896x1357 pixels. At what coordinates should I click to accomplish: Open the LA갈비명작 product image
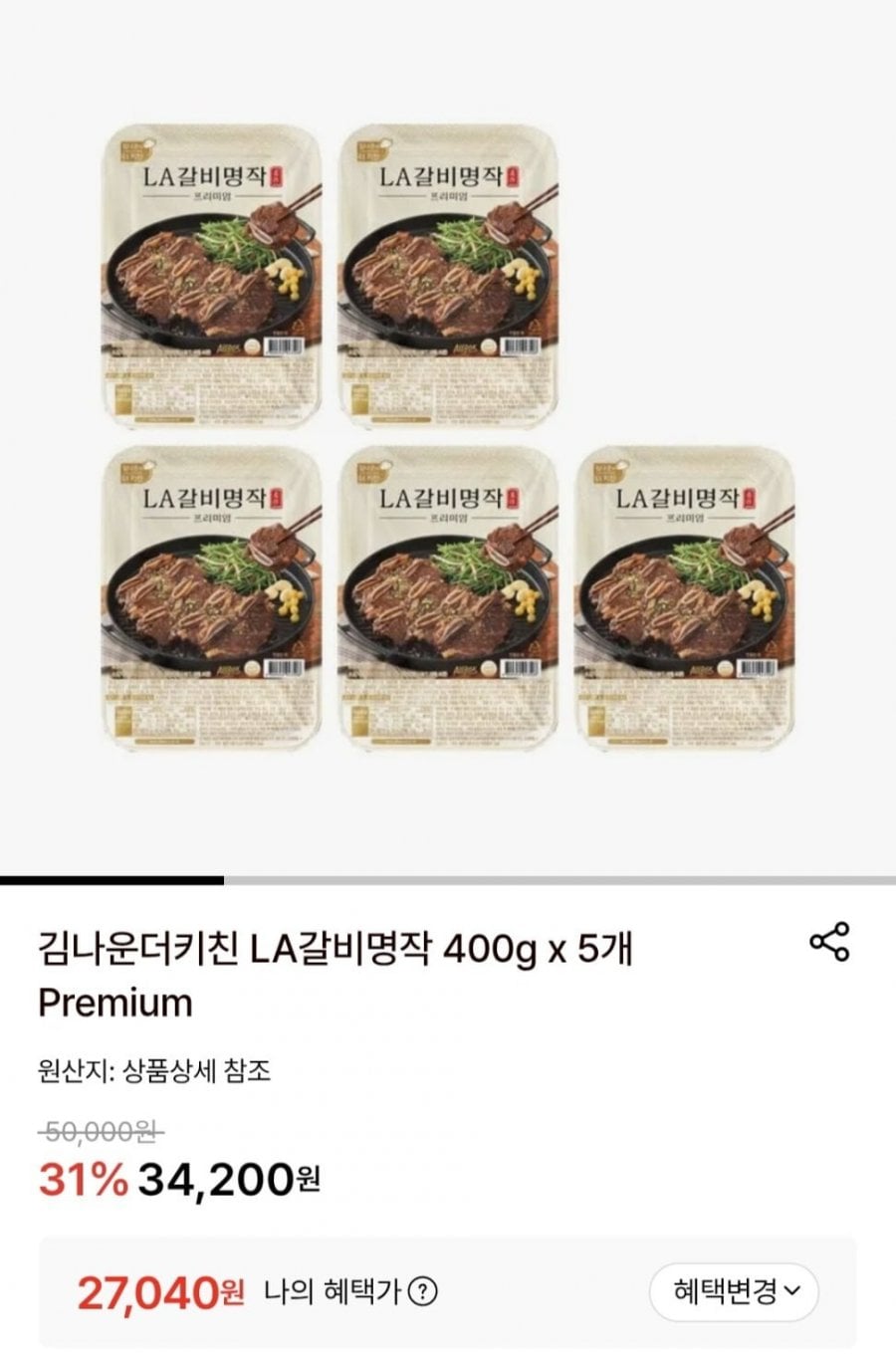pyautogui.click(x=448, y=438)
